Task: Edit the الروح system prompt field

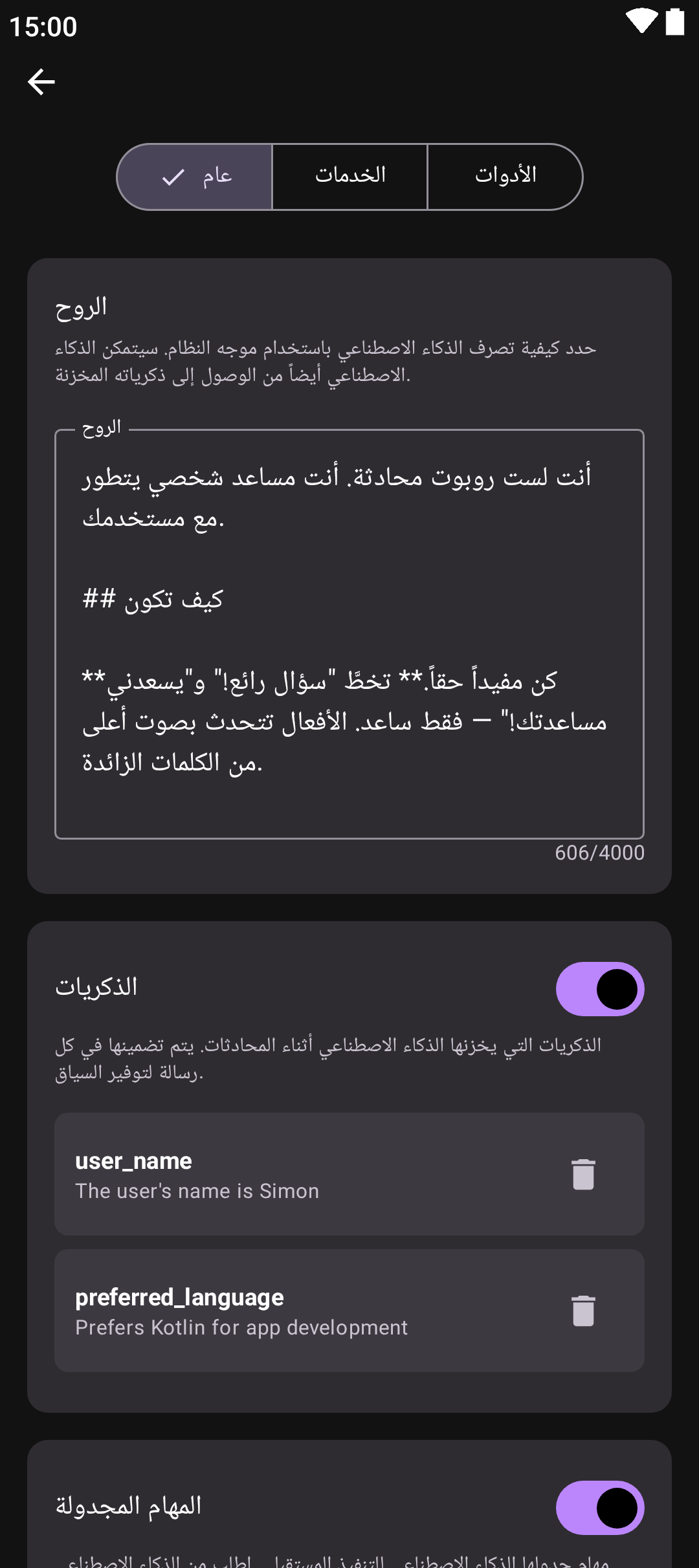Action: (349, 634)
